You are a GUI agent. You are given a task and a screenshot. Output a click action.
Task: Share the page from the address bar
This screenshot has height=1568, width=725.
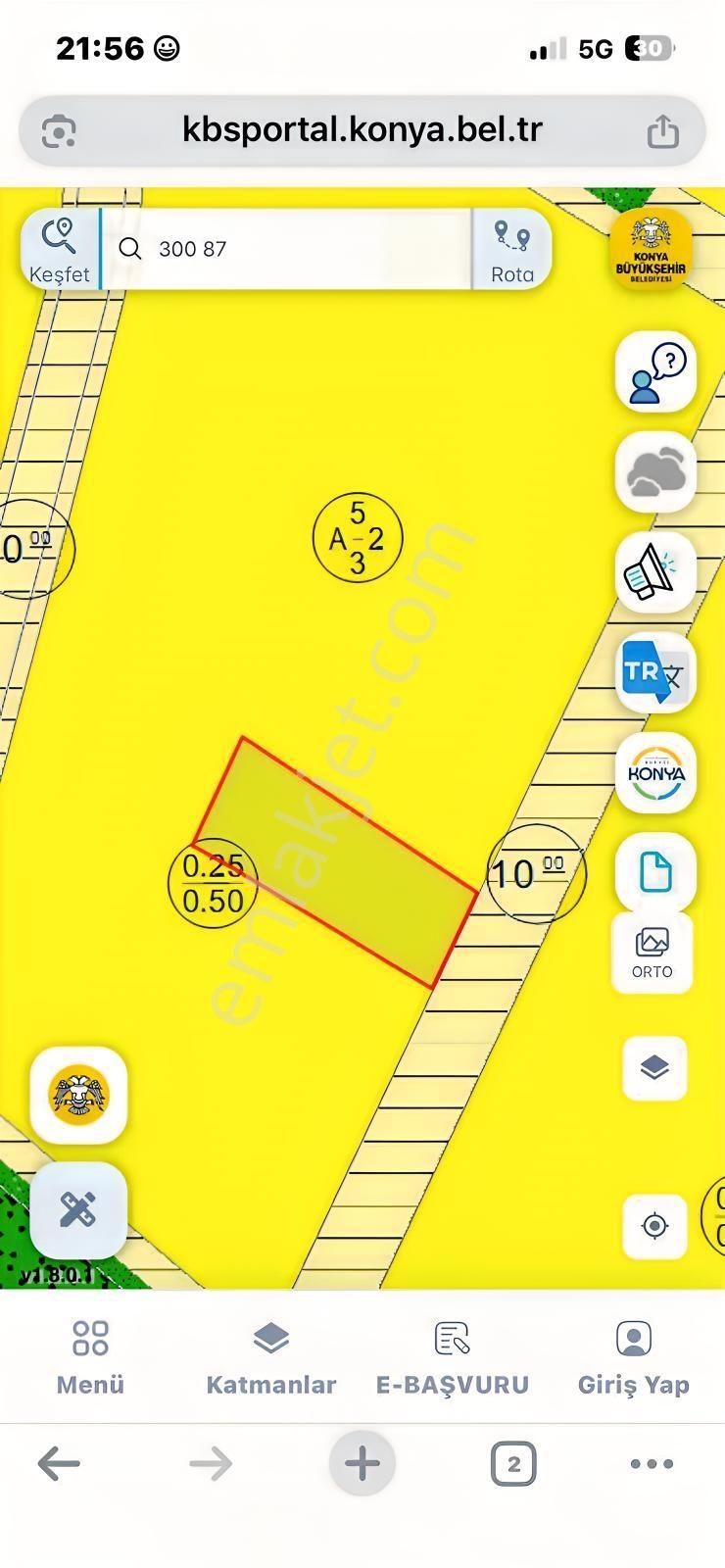click(x=663, y=130)
